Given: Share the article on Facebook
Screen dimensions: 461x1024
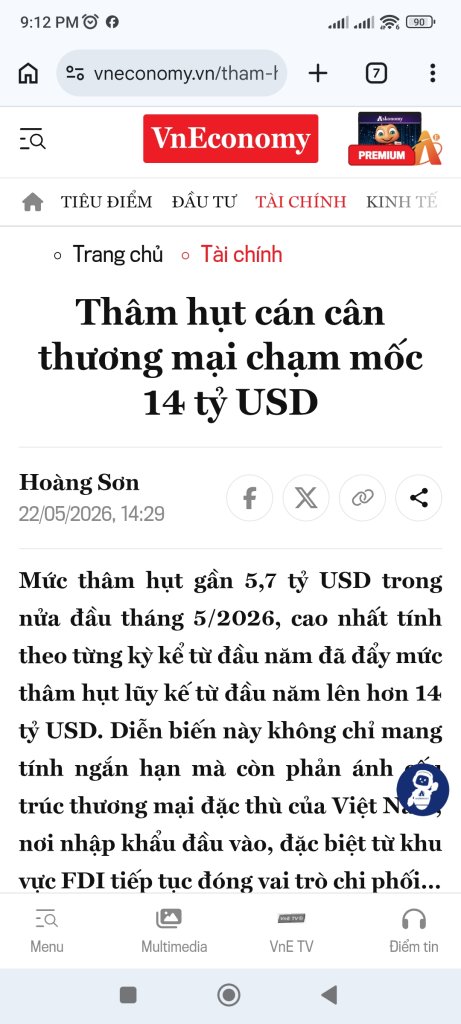Looking at the screenshot, I should pyautogui.click(x=249, y=498).
